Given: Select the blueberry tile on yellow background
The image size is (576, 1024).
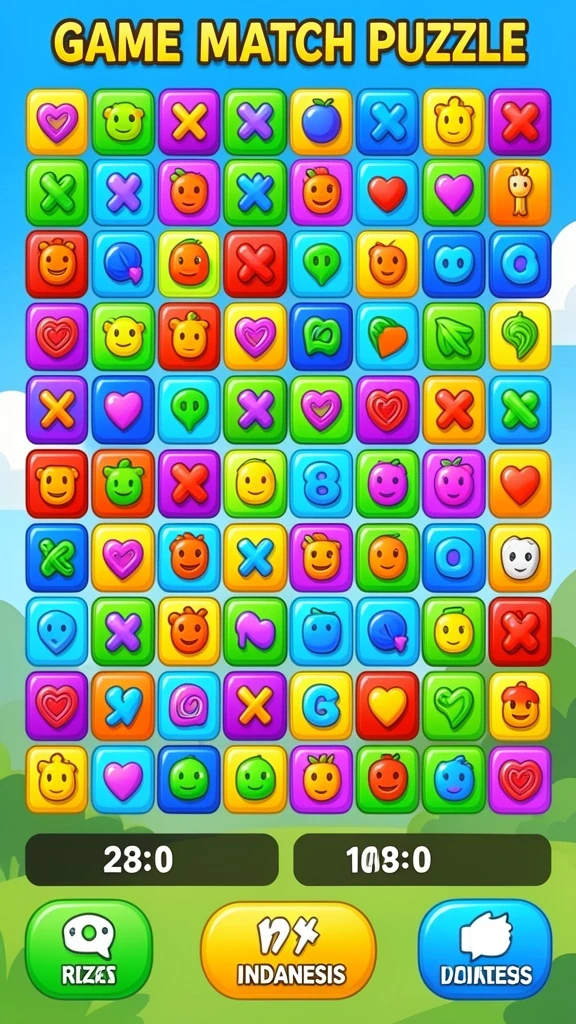Looking at the screenshot, I should tap(321, 122).
